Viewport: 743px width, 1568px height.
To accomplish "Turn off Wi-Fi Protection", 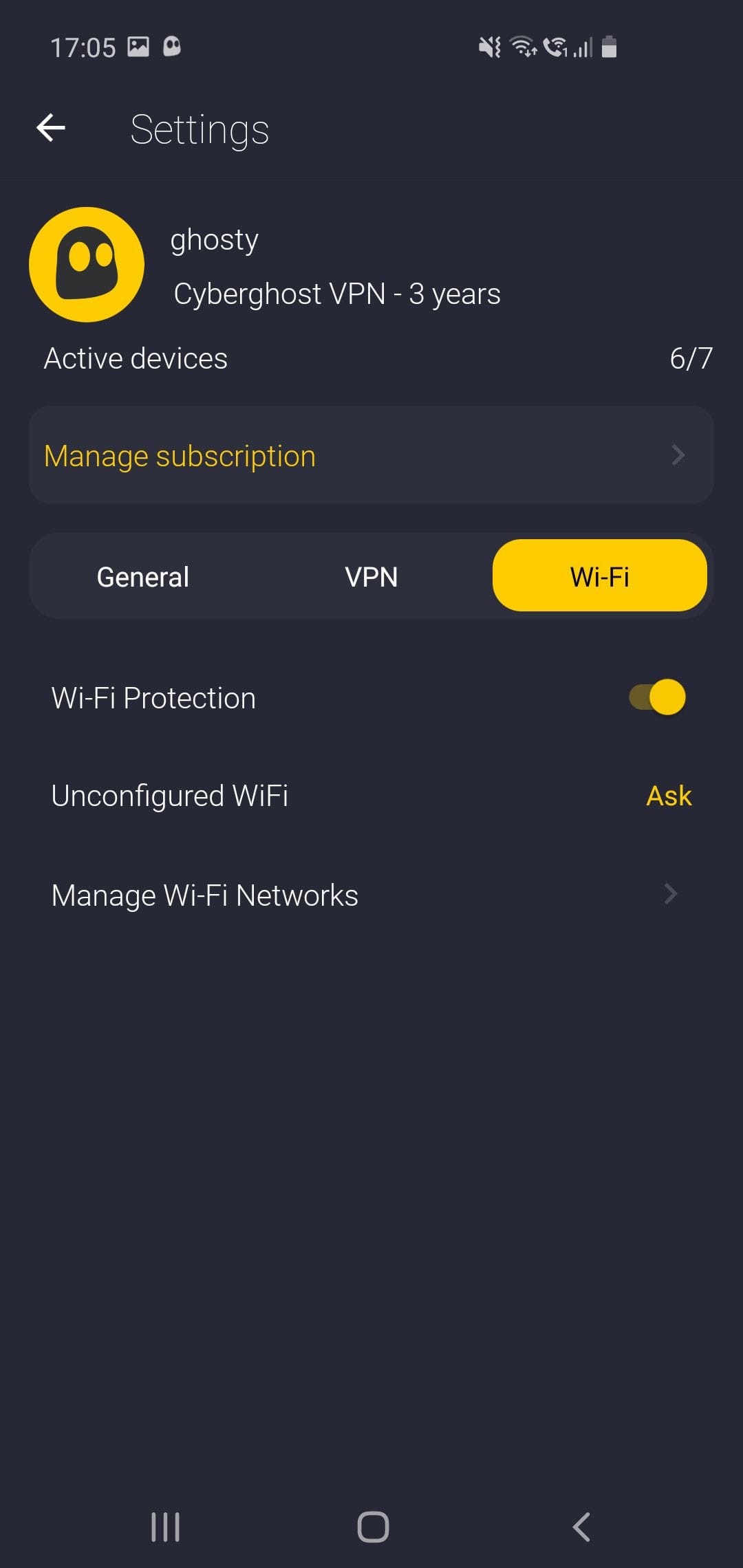I will tap(658, 697).
